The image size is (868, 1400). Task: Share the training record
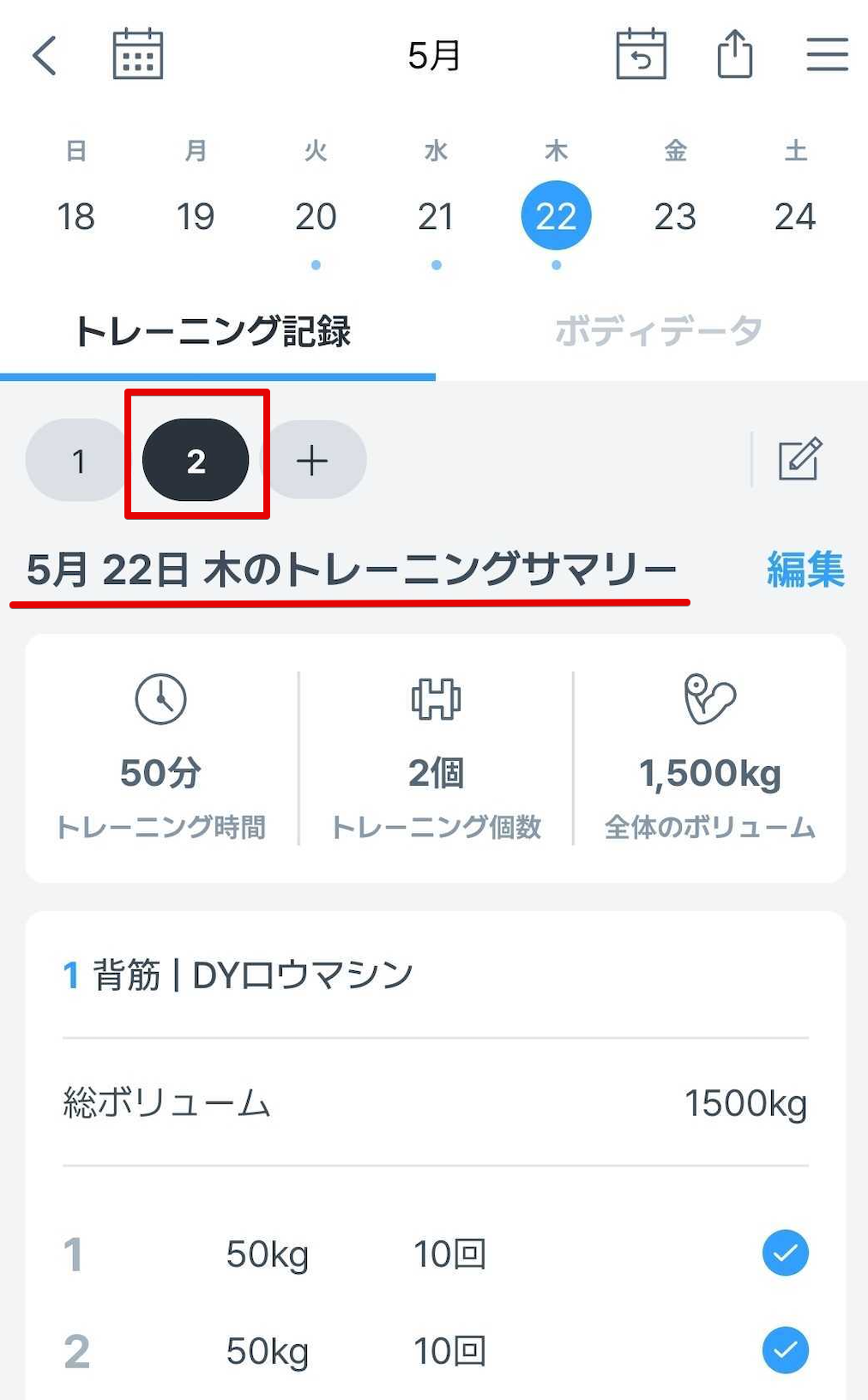click(x=735, y=54)
